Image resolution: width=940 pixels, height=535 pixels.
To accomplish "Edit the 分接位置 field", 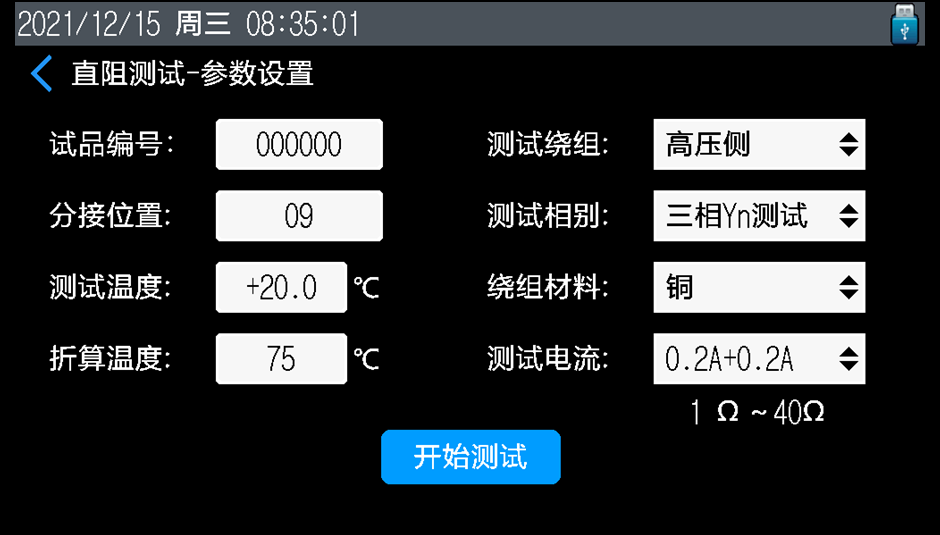I will tap(299, 216).
